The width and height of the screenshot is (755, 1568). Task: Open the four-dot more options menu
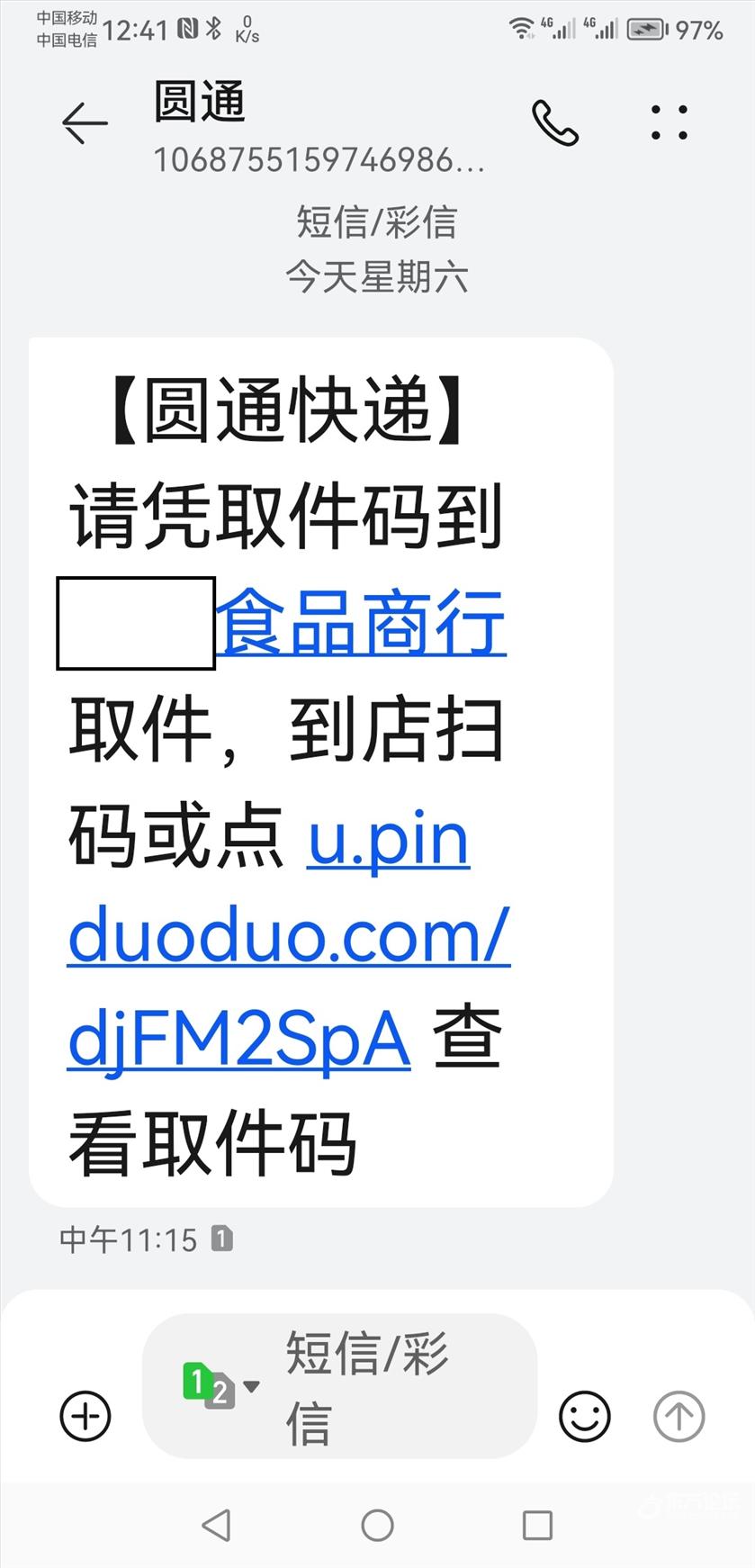pos(670,122)
